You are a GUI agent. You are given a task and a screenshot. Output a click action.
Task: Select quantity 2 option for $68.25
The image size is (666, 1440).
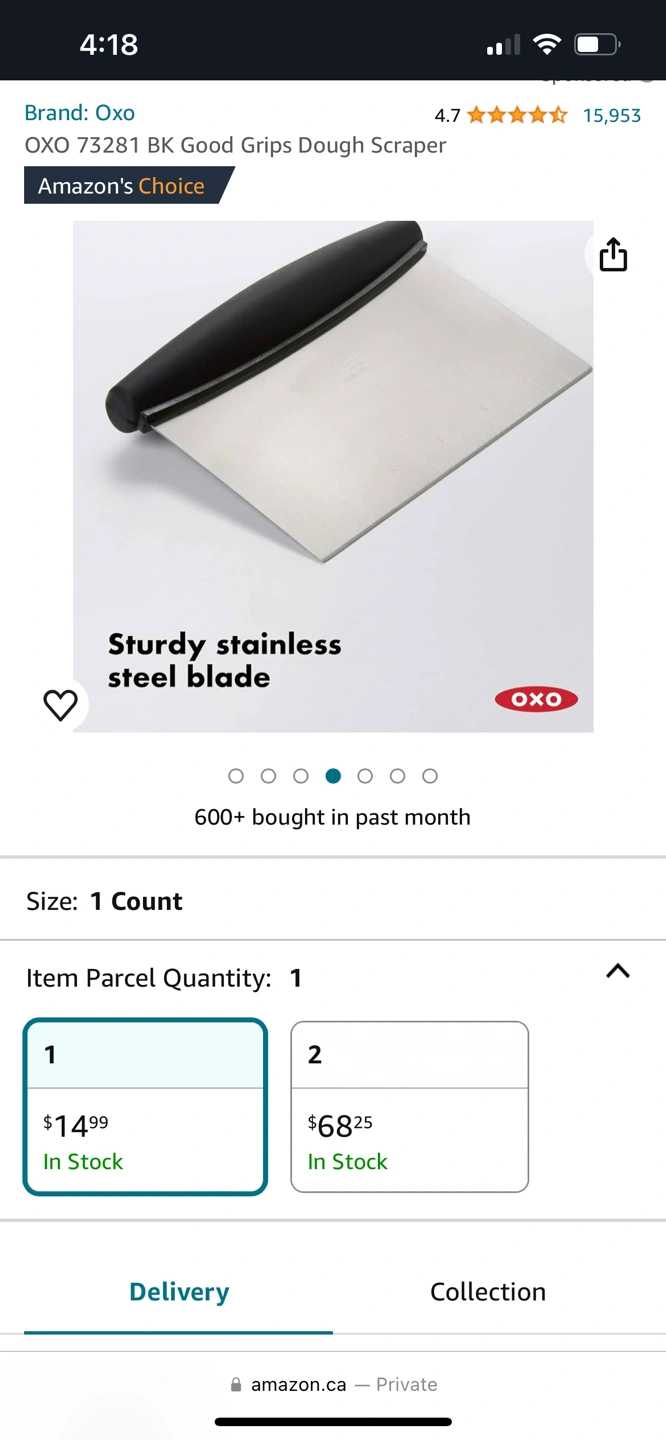409,1106
